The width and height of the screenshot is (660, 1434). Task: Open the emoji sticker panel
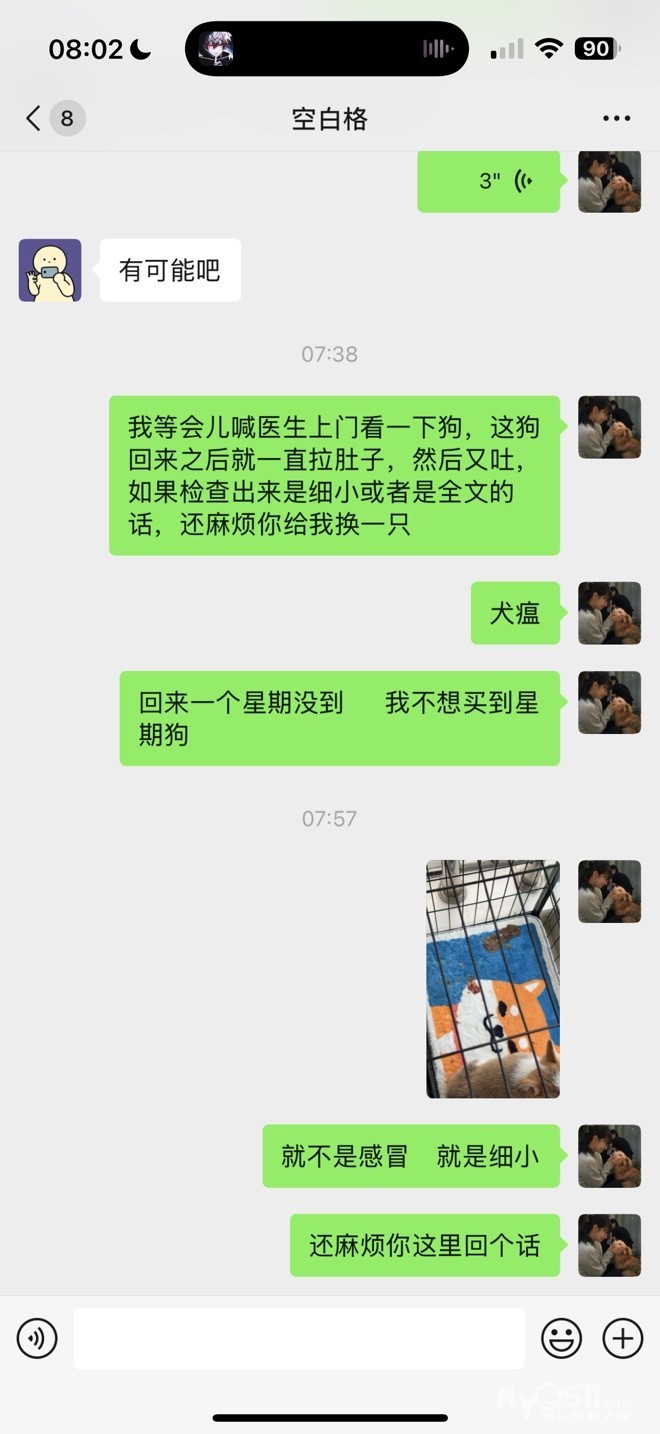coord(561,1338)
